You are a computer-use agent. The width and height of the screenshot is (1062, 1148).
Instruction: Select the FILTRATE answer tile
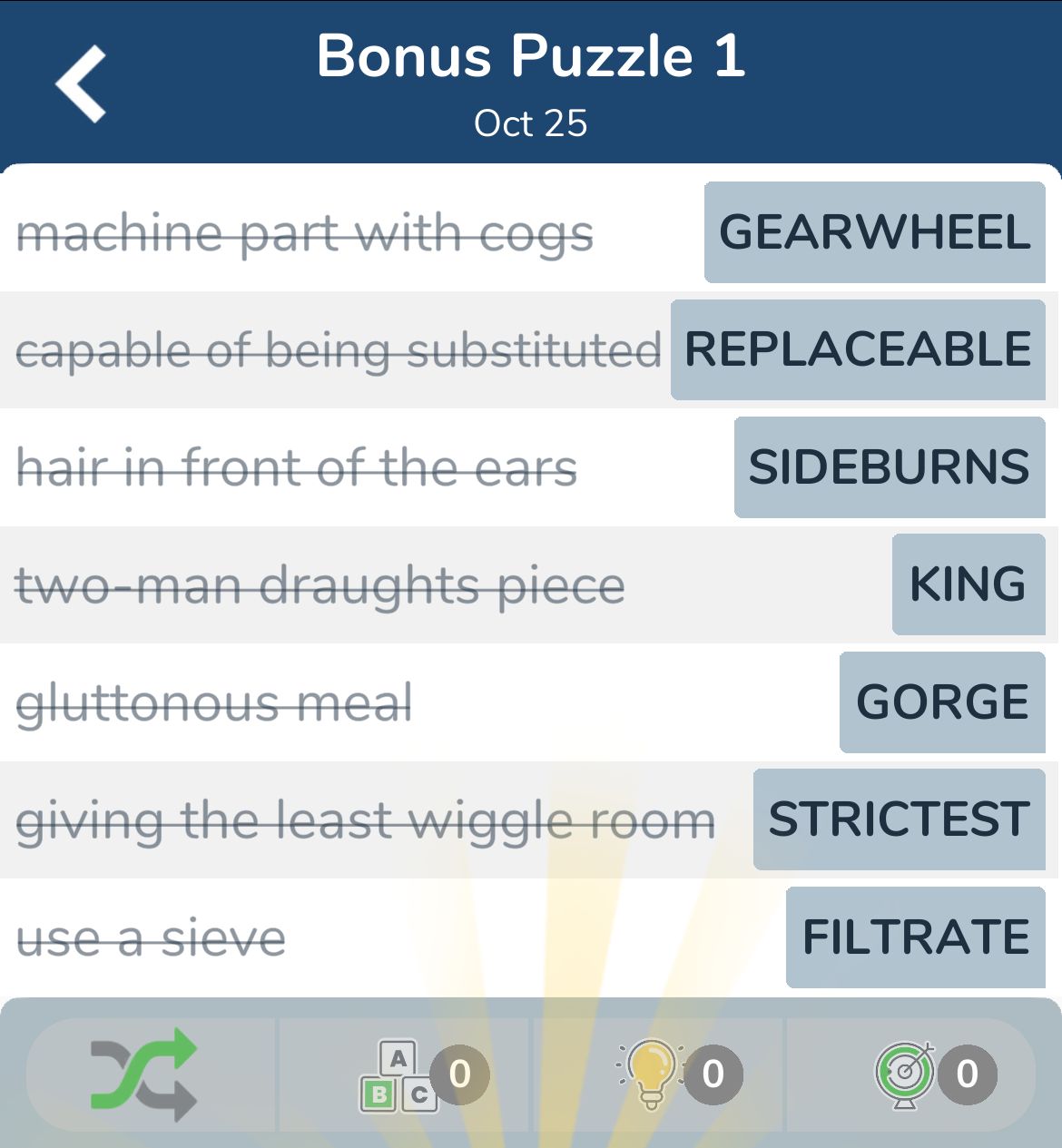tap(915, 937)
